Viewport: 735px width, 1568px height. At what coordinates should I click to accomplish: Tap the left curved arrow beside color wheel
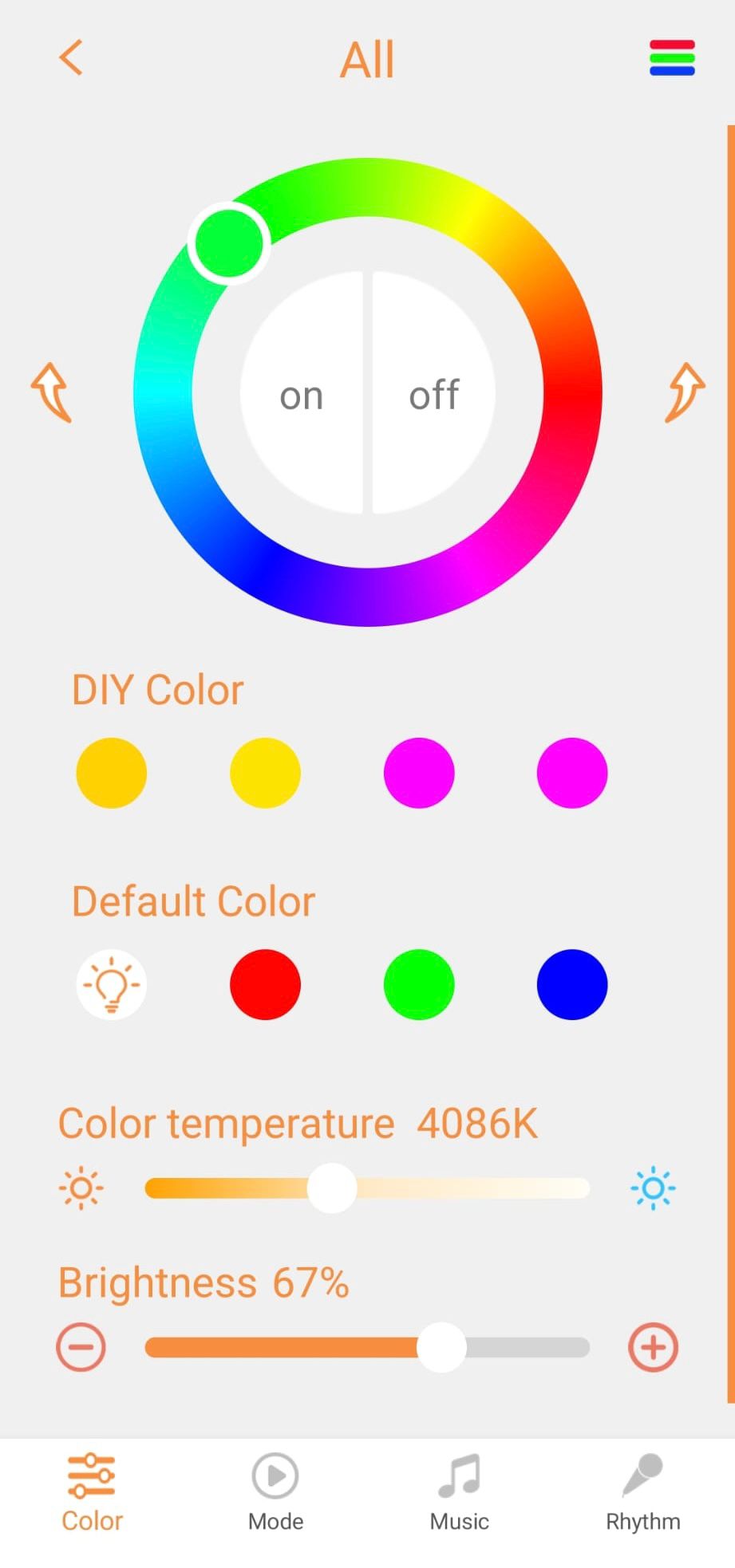pyautogui.click(x=51, y=392)
